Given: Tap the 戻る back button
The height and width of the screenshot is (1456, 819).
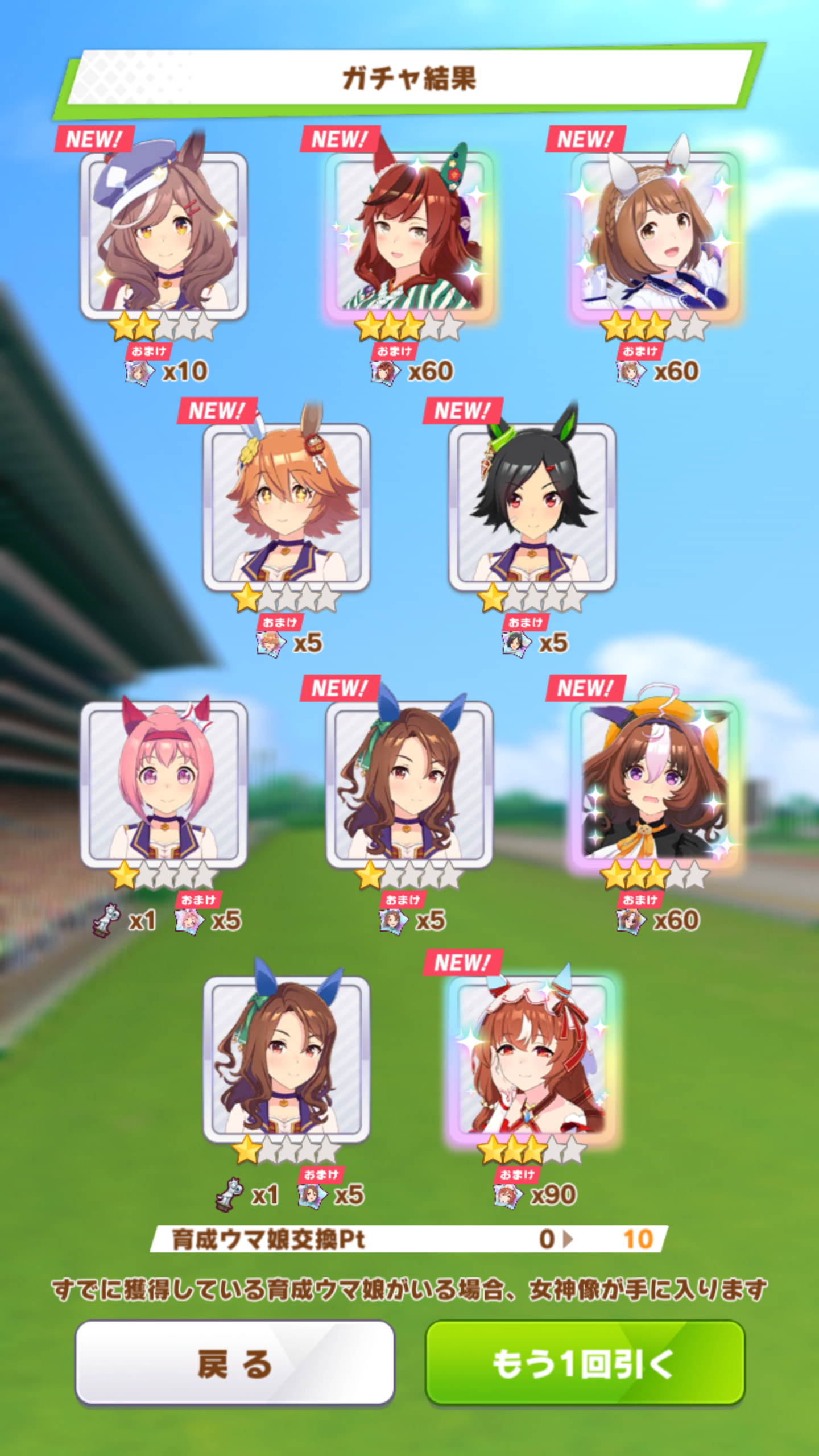Looking at the screenshot, I should pos(234,1363).
